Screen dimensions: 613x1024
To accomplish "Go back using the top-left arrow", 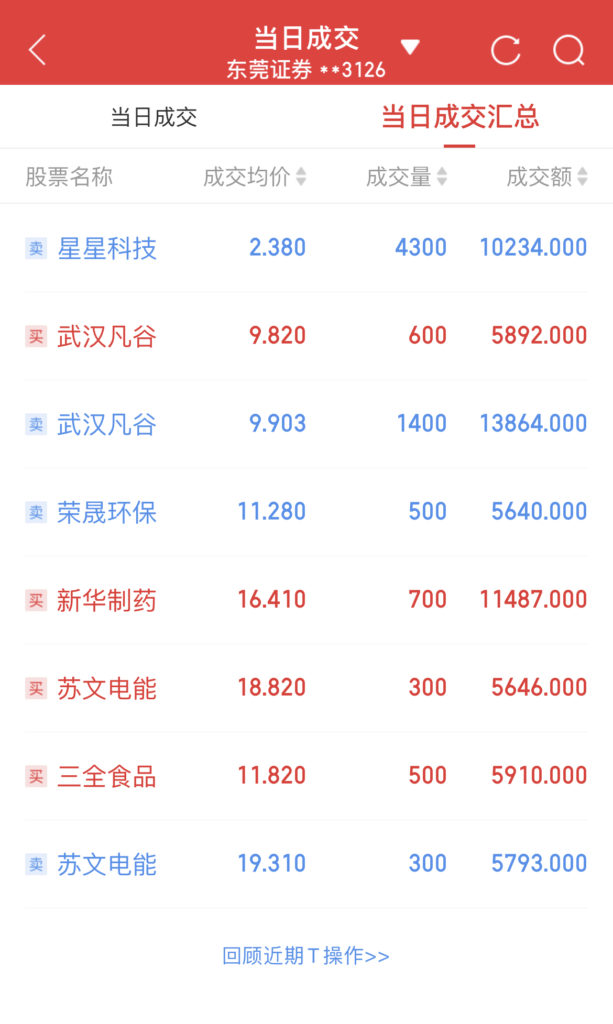I will click(38, 50).
